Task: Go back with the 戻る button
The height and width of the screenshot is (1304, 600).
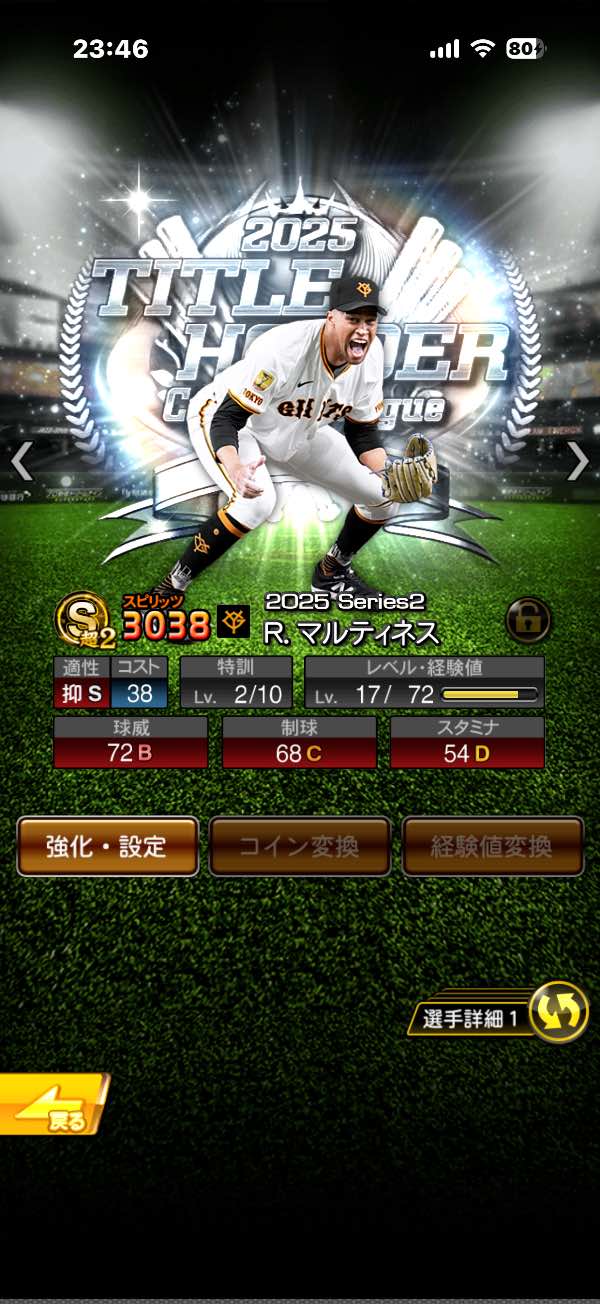Action: tap(52, 1104)
